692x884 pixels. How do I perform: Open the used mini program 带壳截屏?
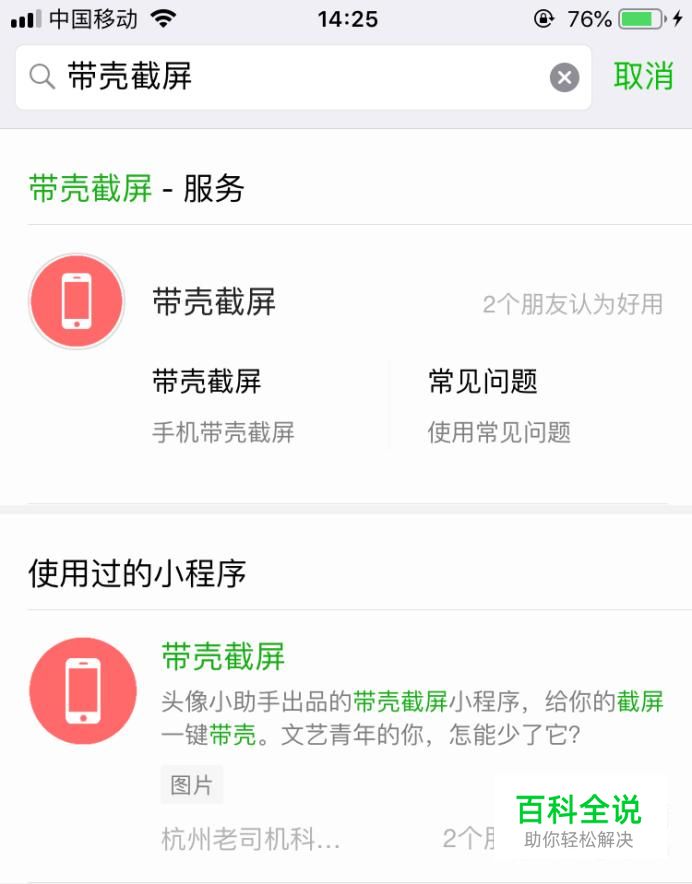point(223,657)
